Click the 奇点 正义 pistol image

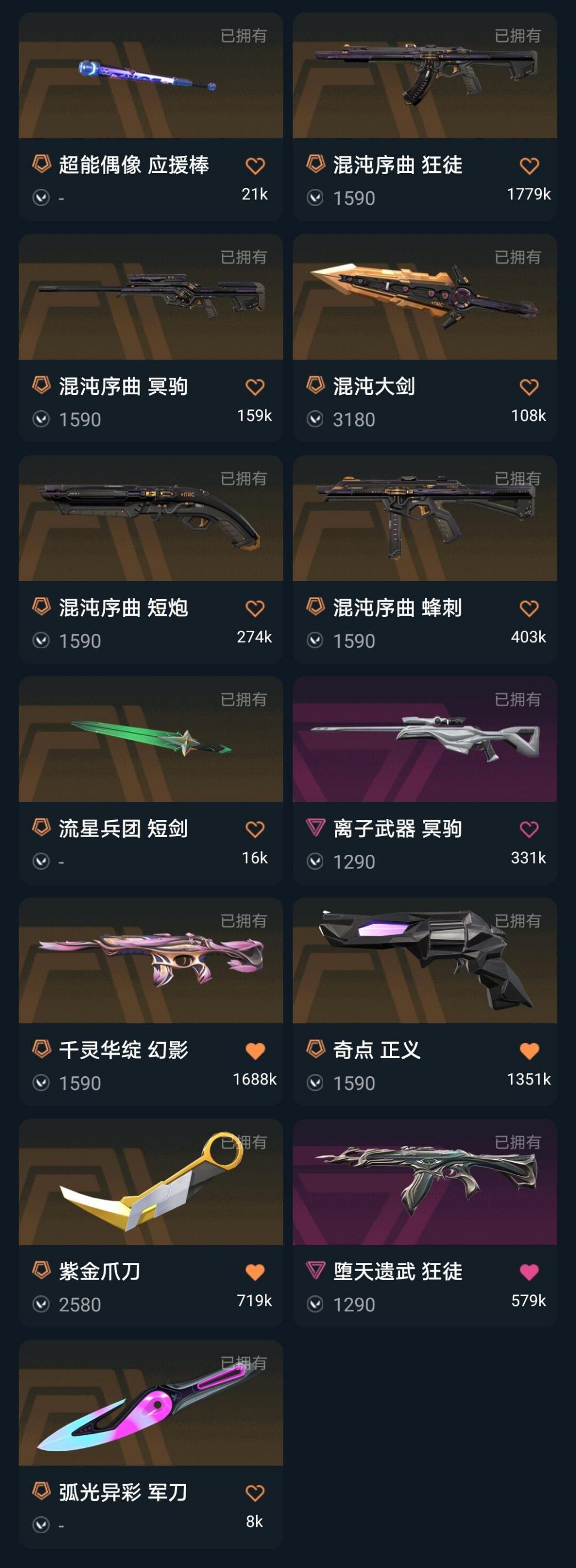pyautogui.click(x=425, y=965)
